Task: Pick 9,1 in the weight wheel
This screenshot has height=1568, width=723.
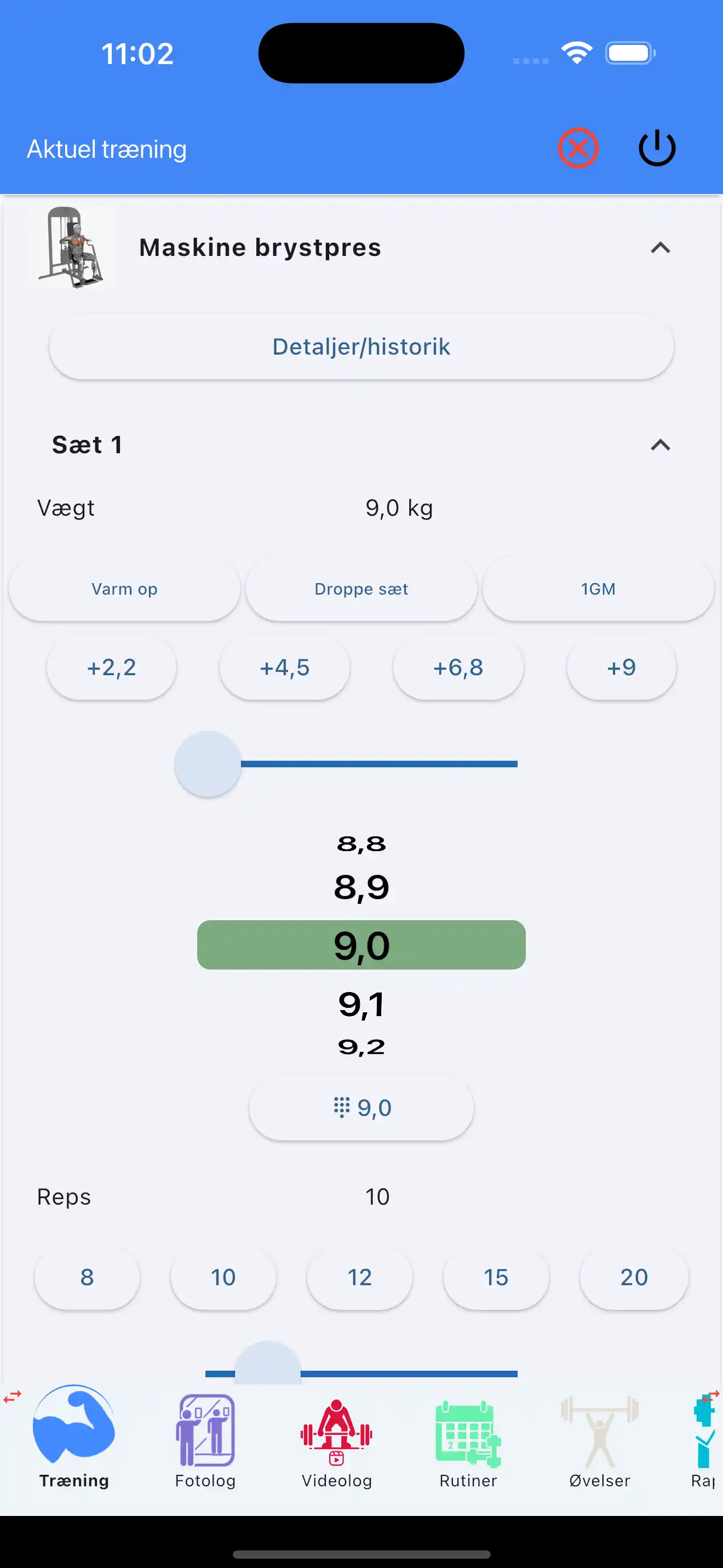Action: pos(361,1005)
